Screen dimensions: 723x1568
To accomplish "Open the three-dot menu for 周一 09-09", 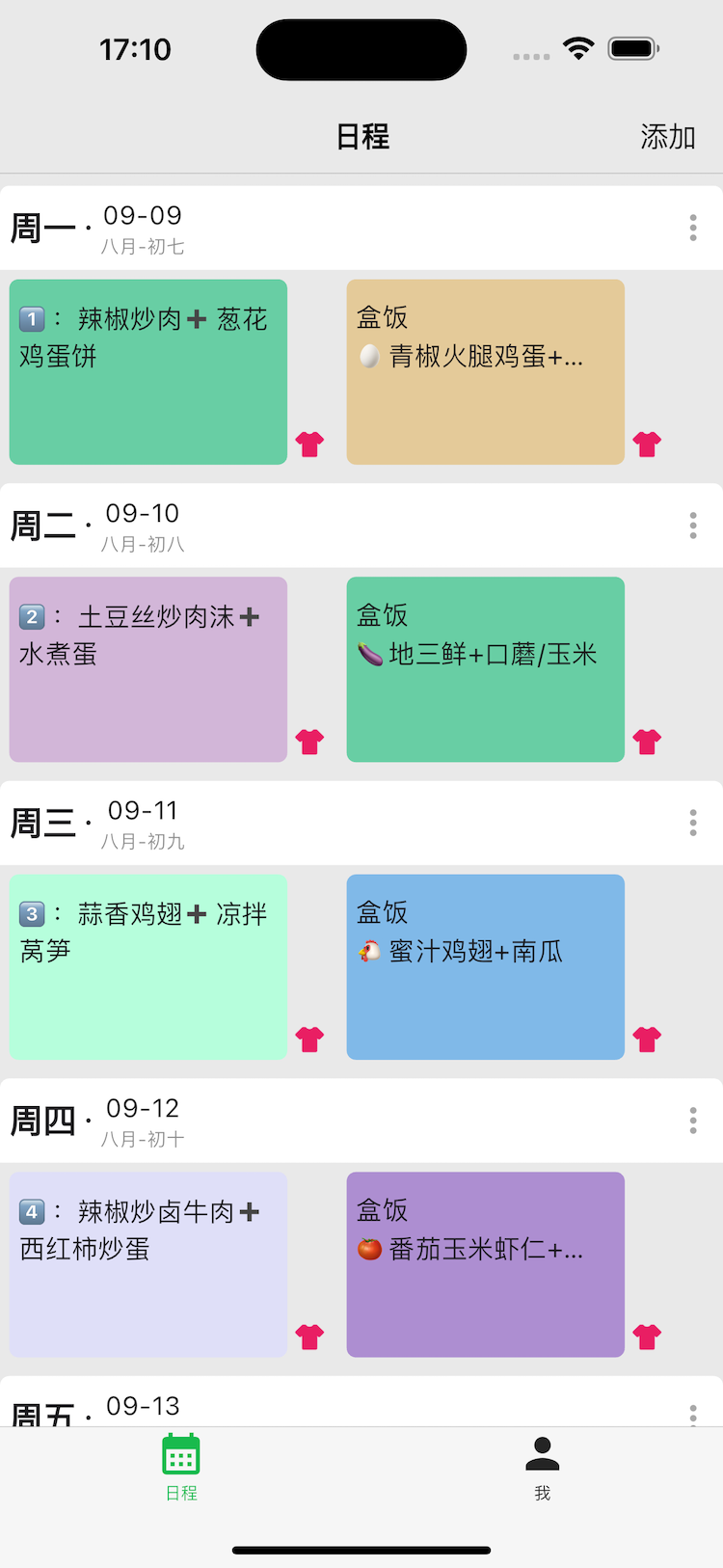I will (x=692, y=228).
